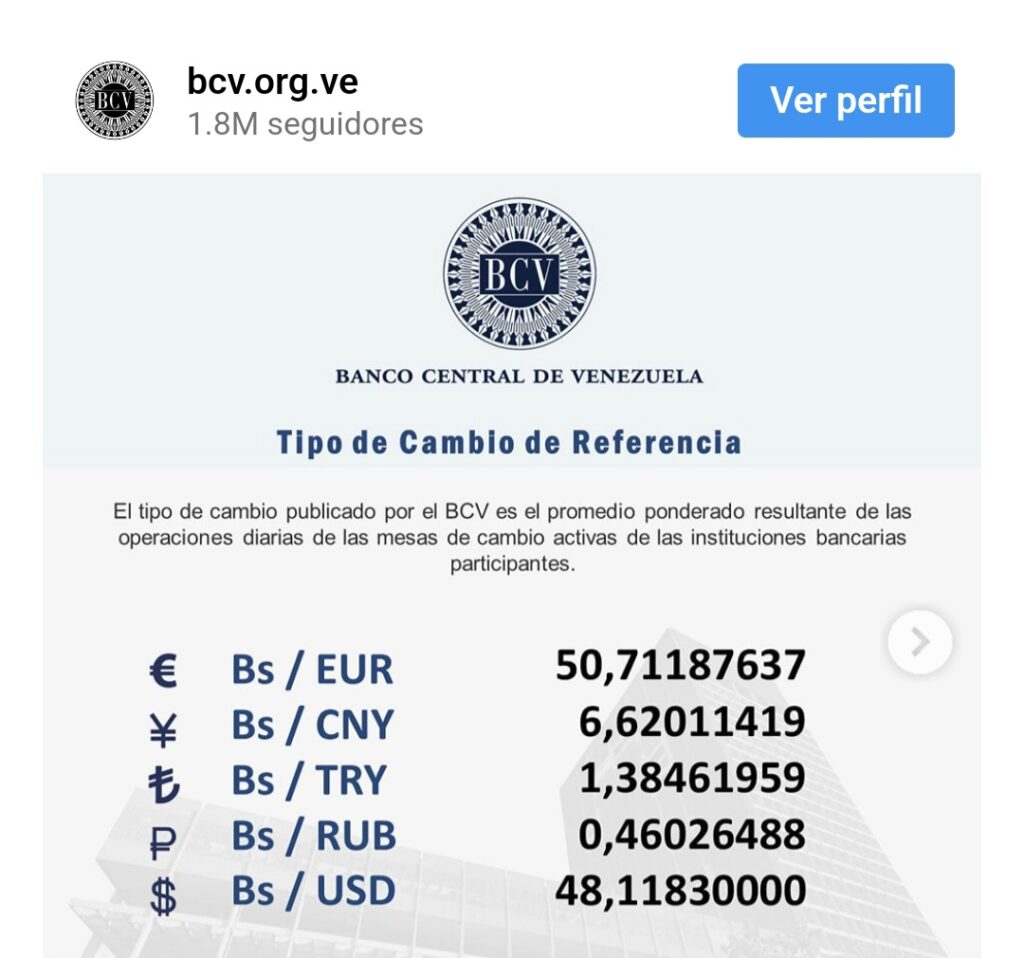Open the bcv.org.ve profile name

[272, 81]
